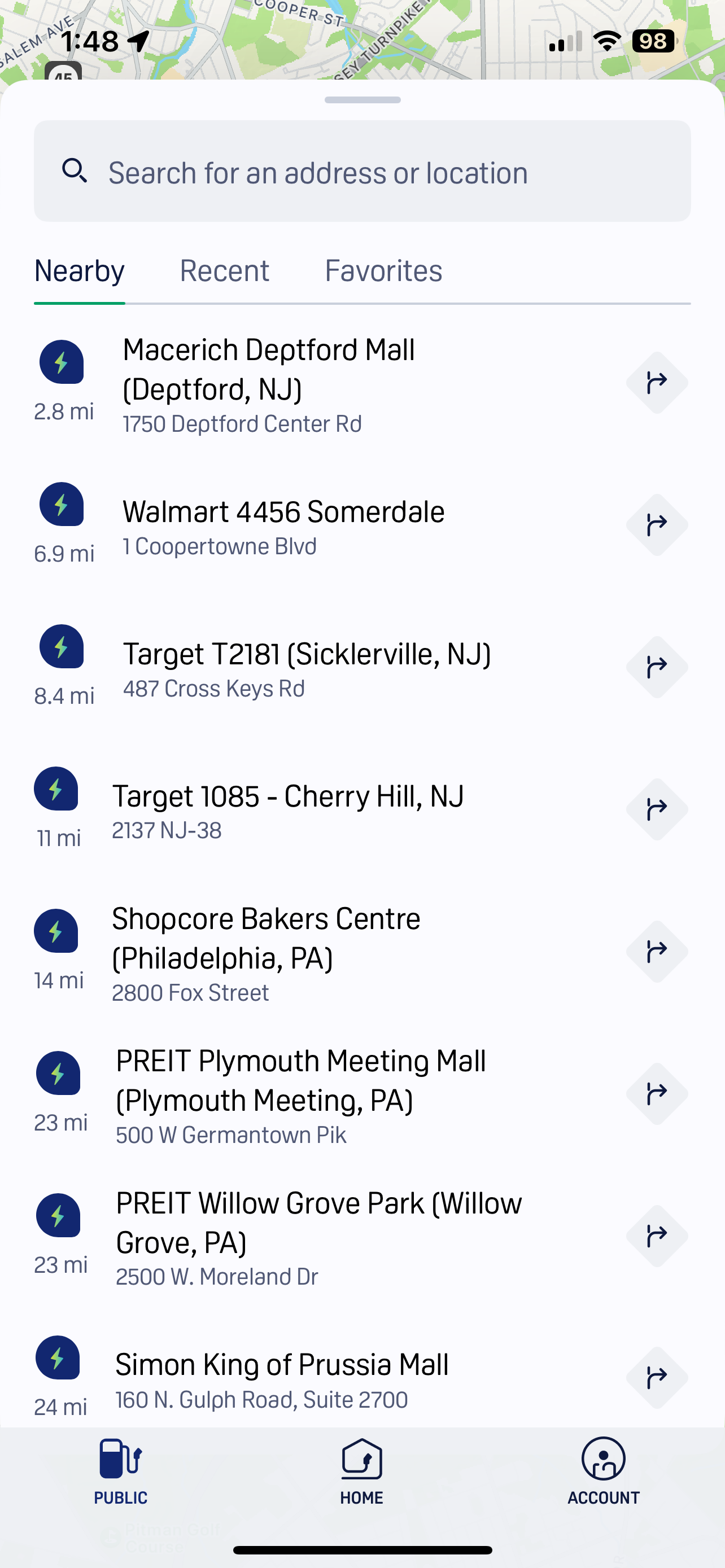Tap the address or location search field
725x1568 pixels.
pos(362,172)
